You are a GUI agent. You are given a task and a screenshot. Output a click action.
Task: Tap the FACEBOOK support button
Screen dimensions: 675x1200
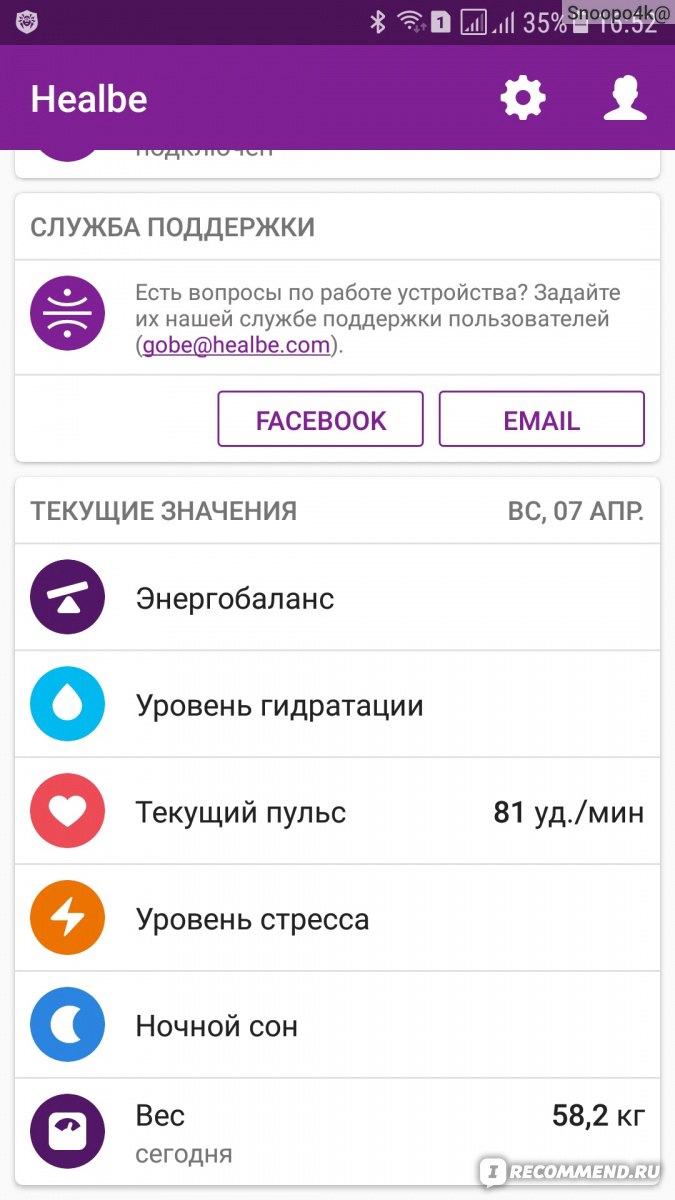pos(321,419)
